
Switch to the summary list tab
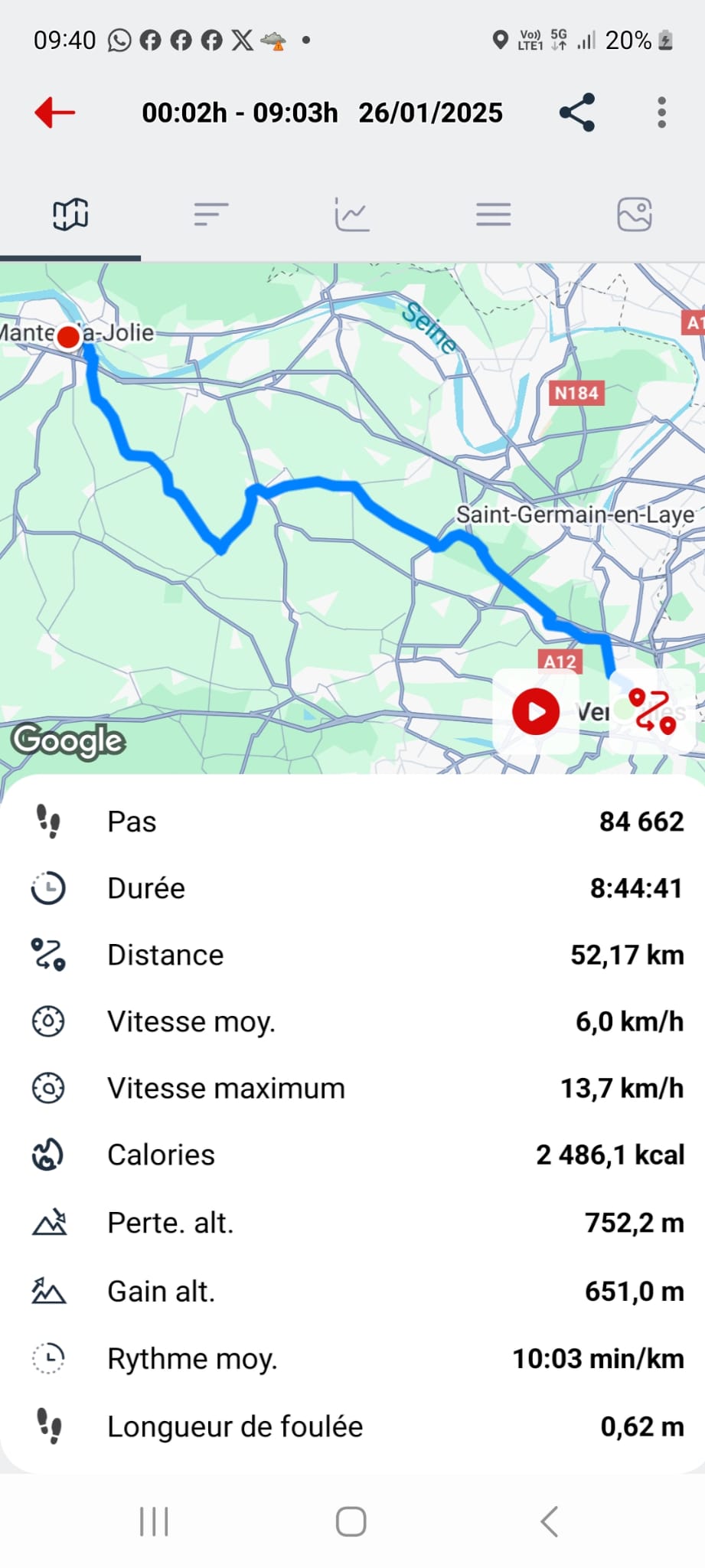point(211,214)
